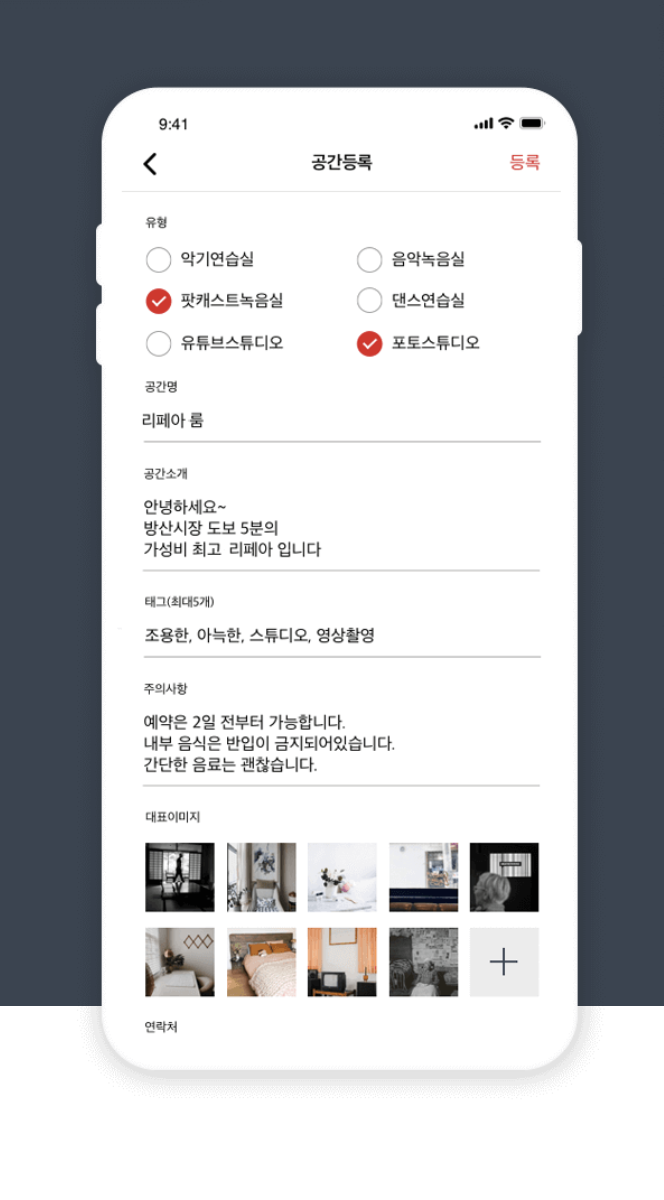Screen dimensions: 664x1200
Task: Open the bed with orange pillows photo
Action: (261, 962)
